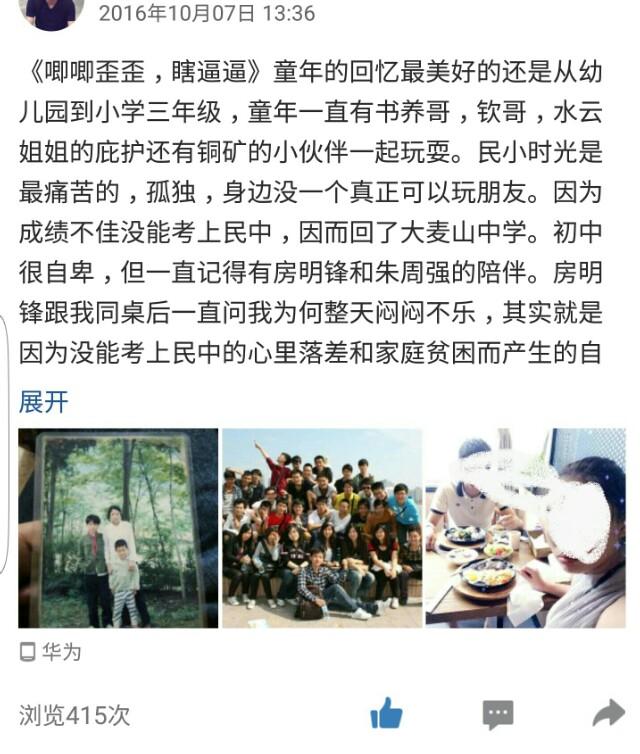Open the poster's avatar
The height and width of the screenshot is (754, 640).
48,12
